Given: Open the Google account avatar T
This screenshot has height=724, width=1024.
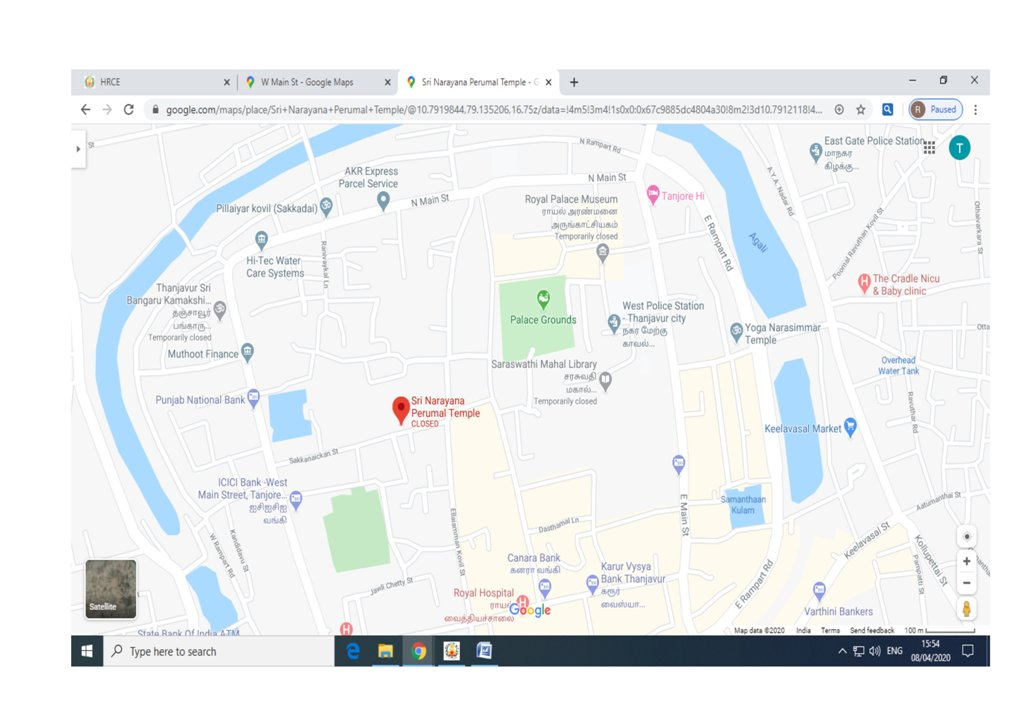Looking at the screenshot, I should coord(959,148).
